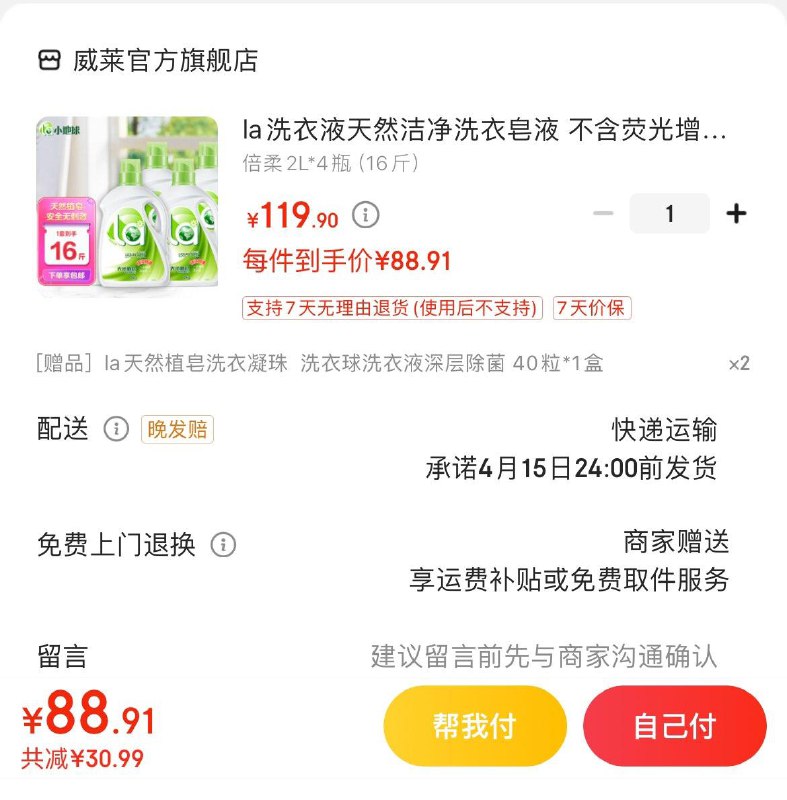Click the info icon beside 配送
Viewport: 787px width, 800px height.
(x=117, y=429)
